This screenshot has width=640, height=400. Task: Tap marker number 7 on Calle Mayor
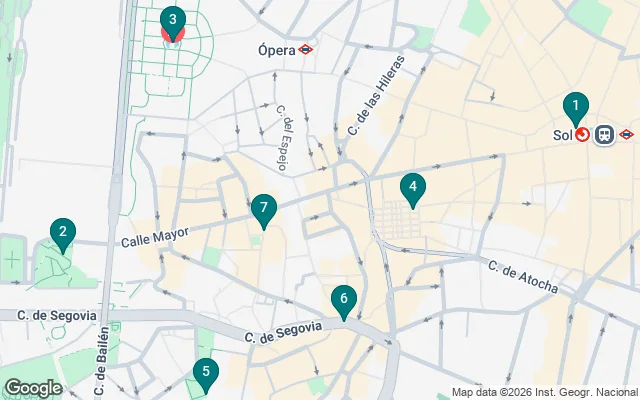point(263,209)
